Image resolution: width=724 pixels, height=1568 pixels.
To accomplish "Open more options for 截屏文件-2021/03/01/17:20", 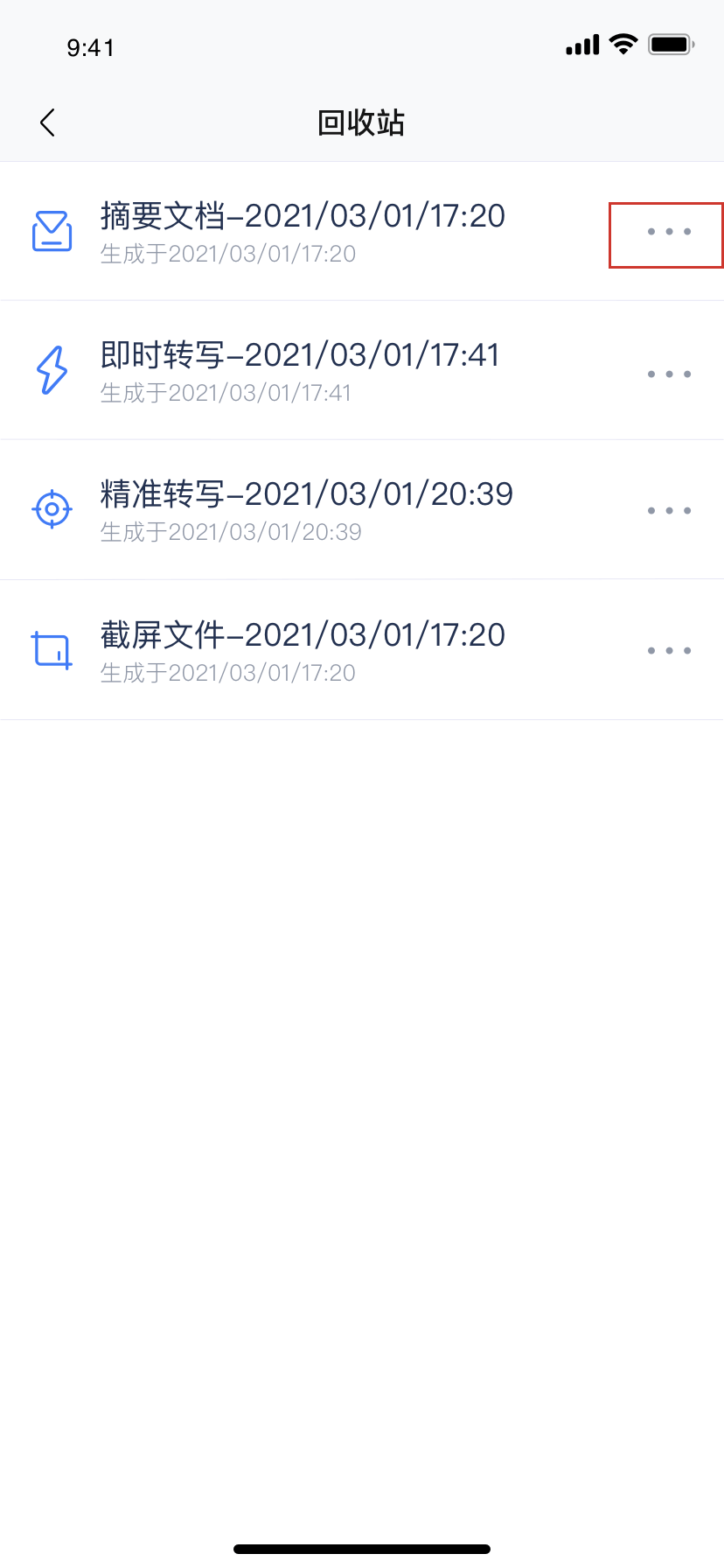I will 669,651.
